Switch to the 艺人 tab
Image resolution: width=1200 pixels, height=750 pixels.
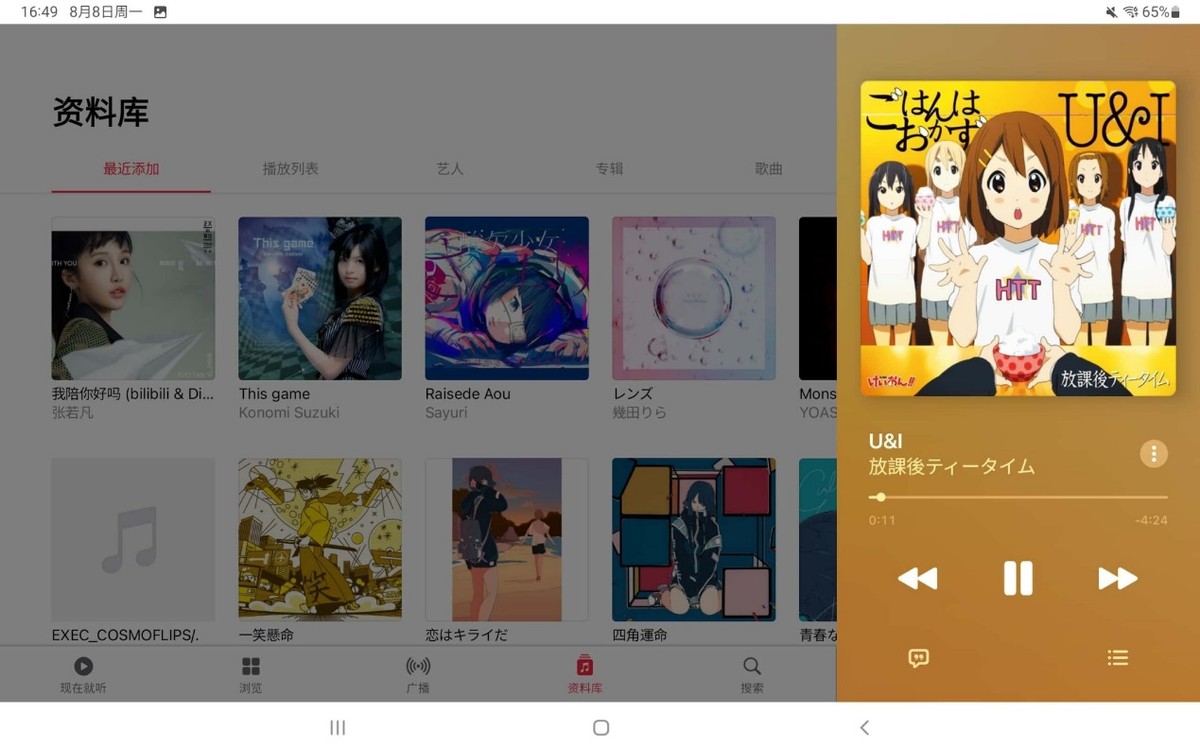click(x=450, y=169)
